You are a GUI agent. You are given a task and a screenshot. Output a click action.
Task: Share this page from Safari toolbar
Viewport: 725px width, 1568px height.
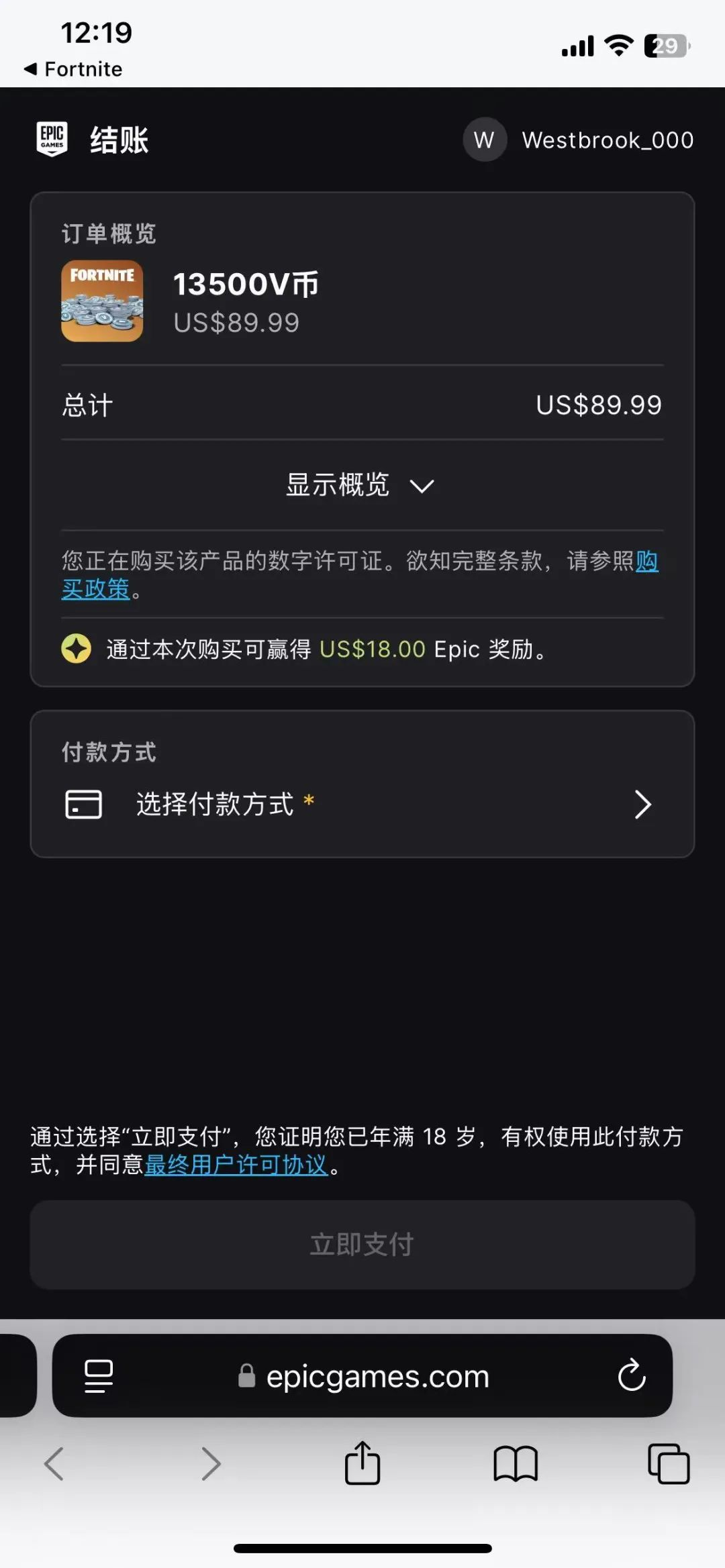click(362, 1463)
